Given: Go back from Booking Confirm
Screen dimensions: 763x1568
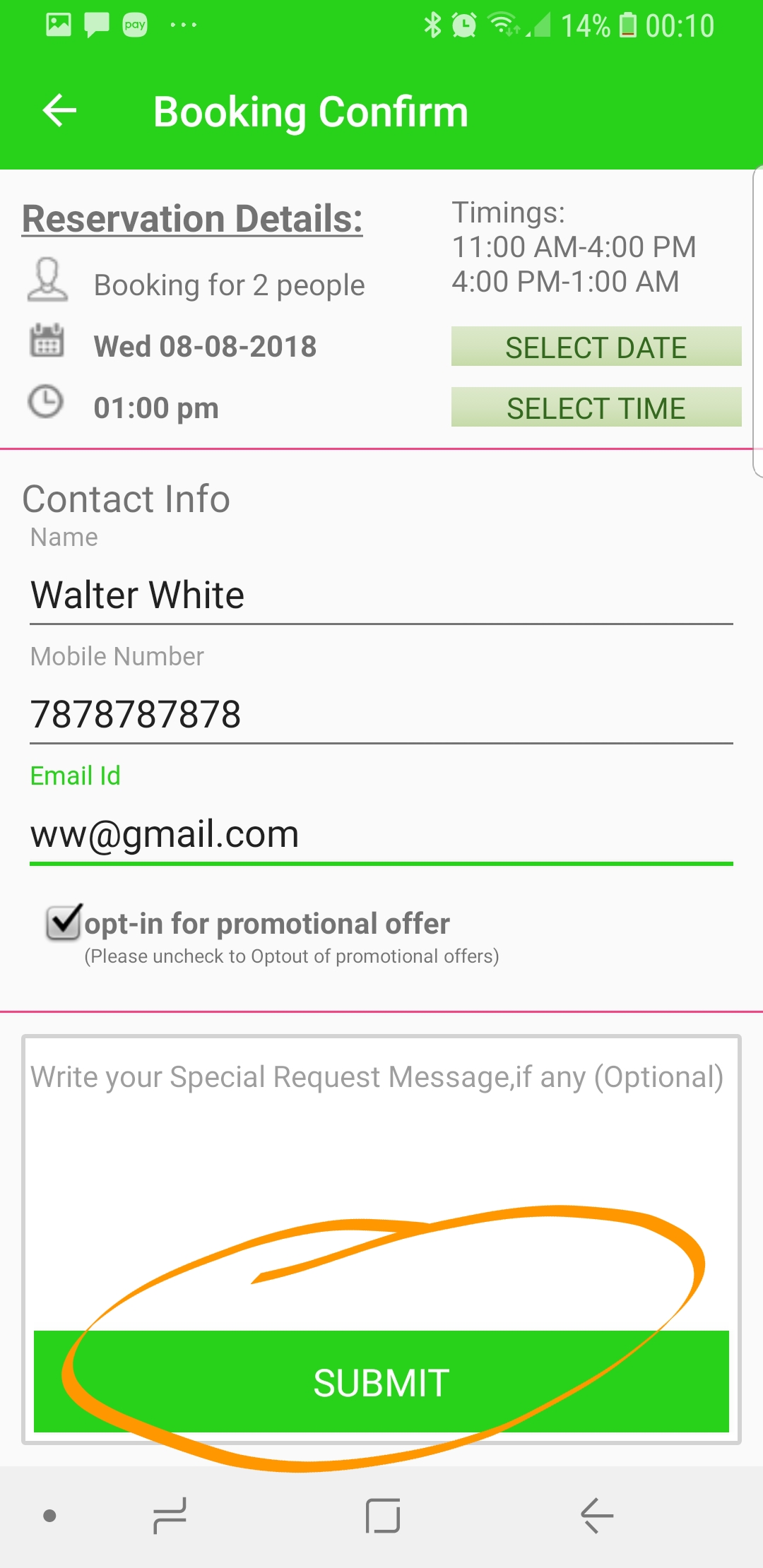Looking at the screenshot, I should click(60, 111).
